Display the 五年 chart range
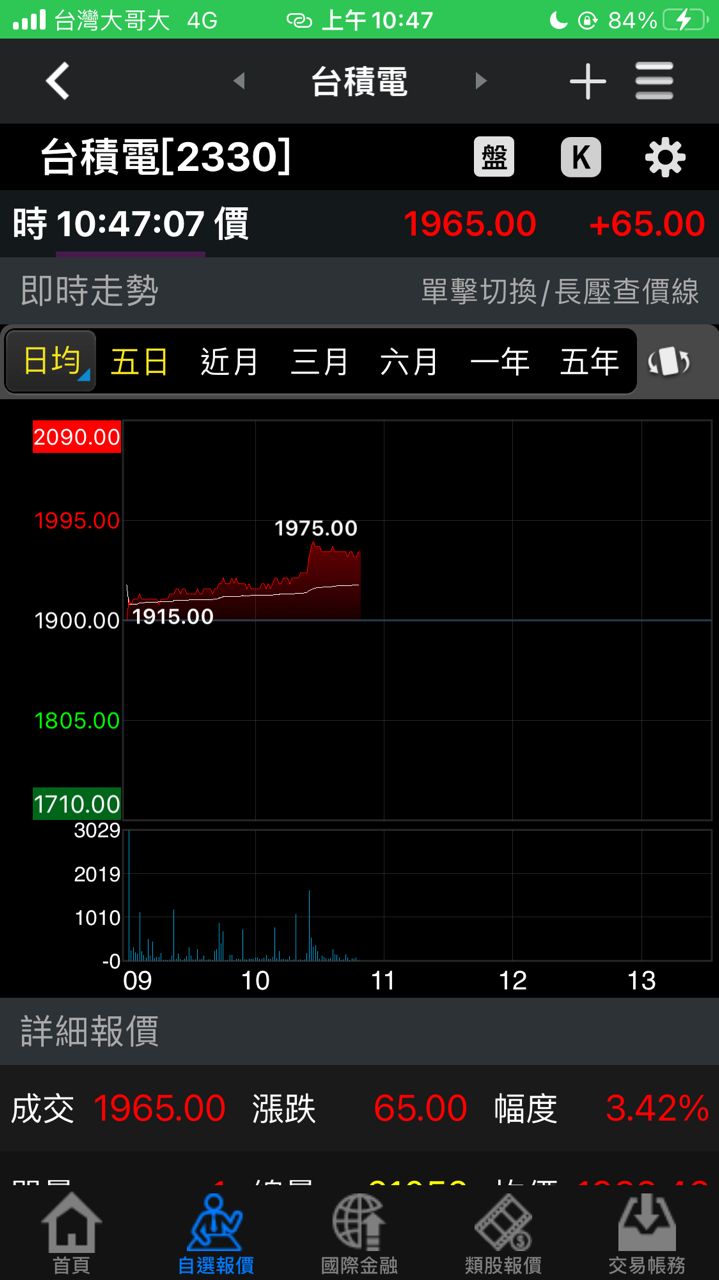Viewport: 719px width, 1280px height. pyautogui.click(x=589, y=361)
